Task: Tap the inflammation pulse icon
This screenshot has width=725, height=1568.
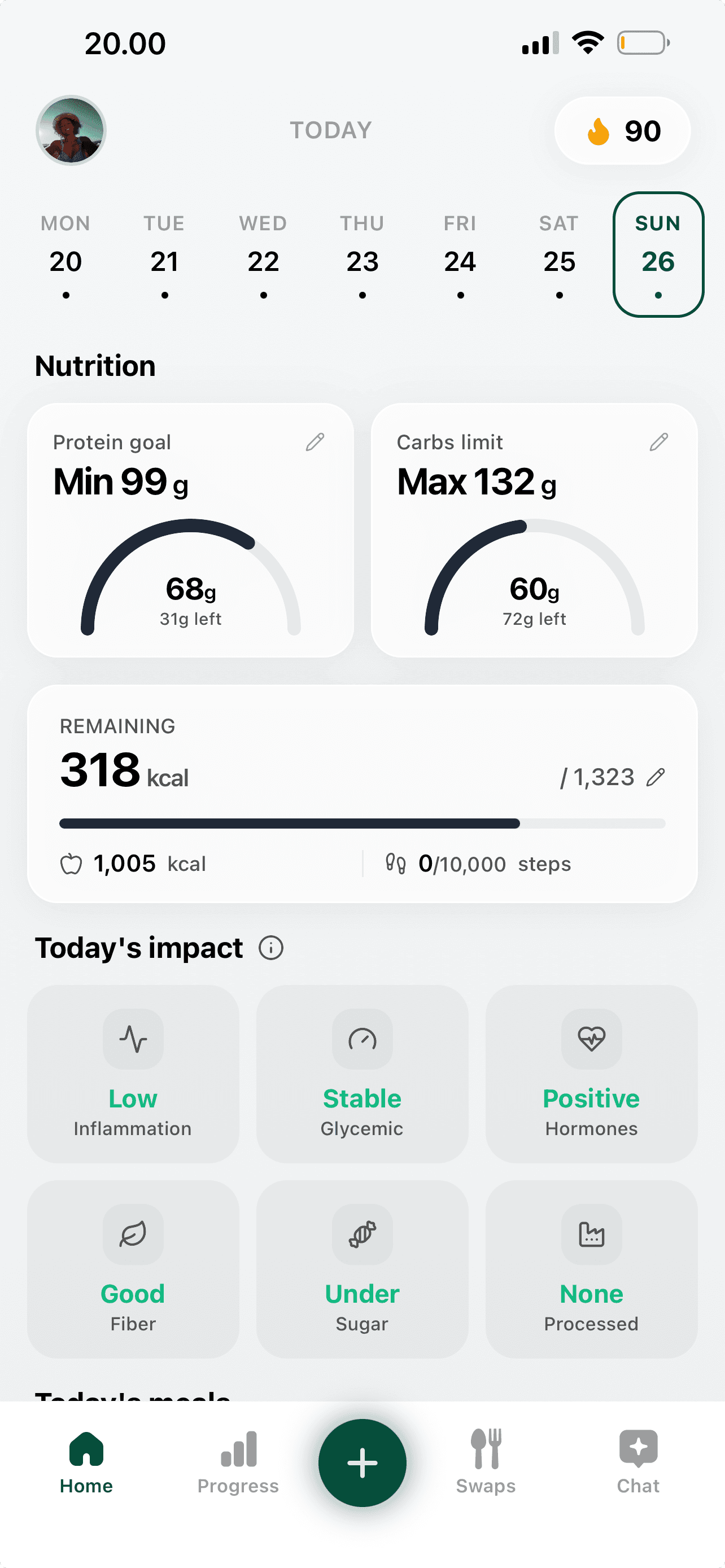Action: pyautogui.click(x=133, y=1040)
